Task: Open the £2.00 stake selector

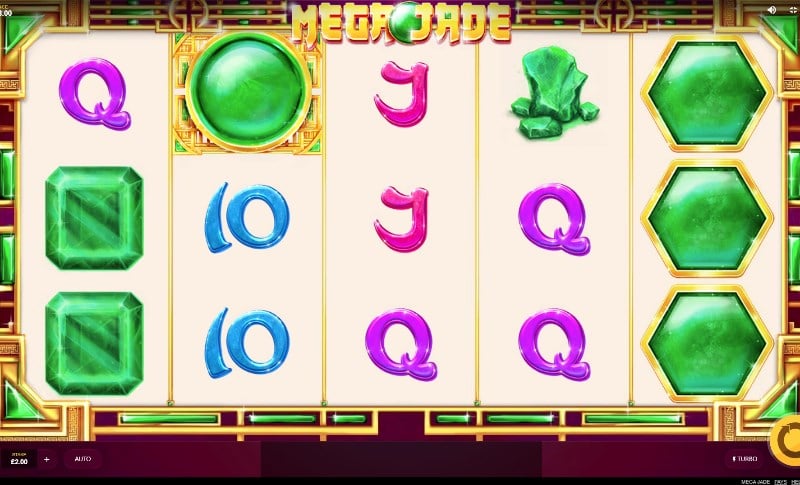Action: [19, 459]
